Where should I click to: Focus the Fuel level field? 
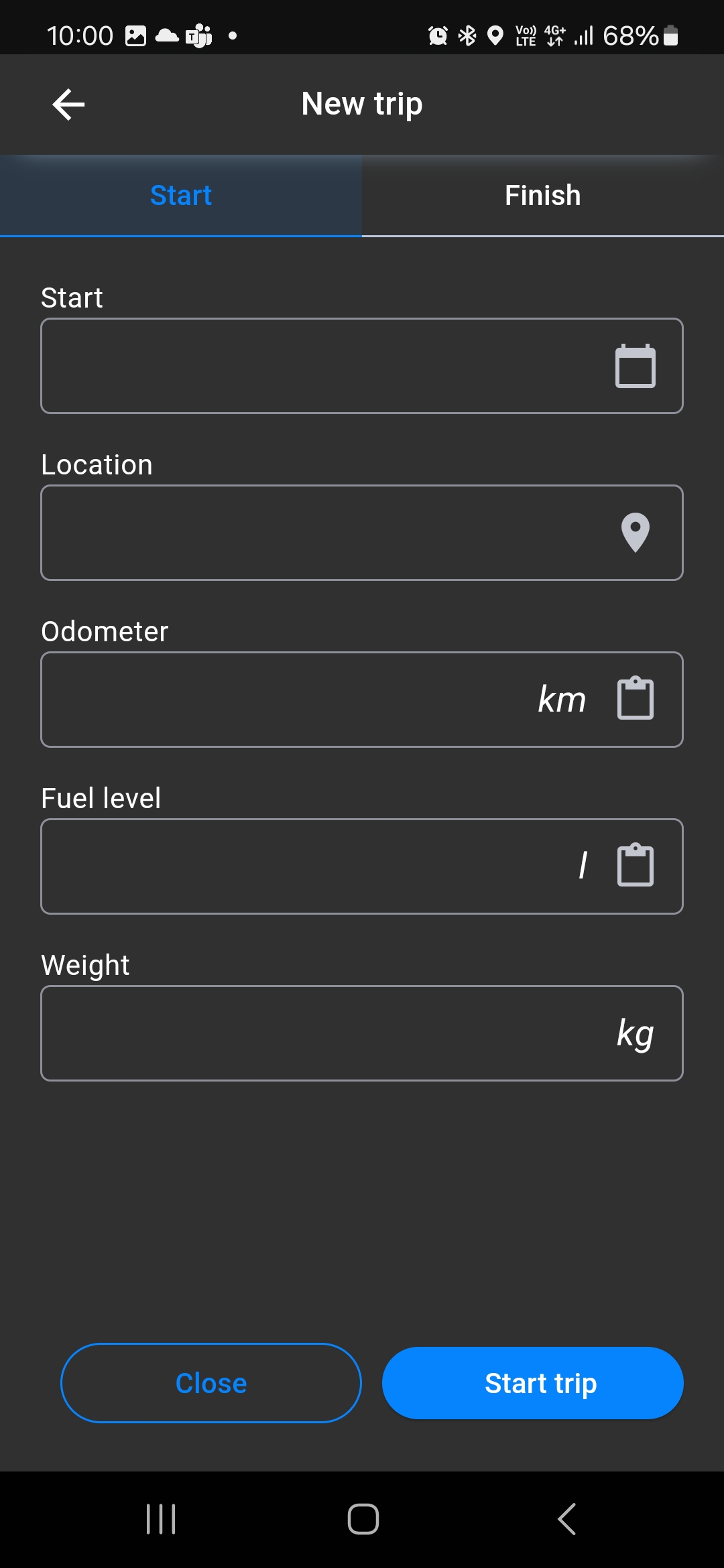(362, 866)
